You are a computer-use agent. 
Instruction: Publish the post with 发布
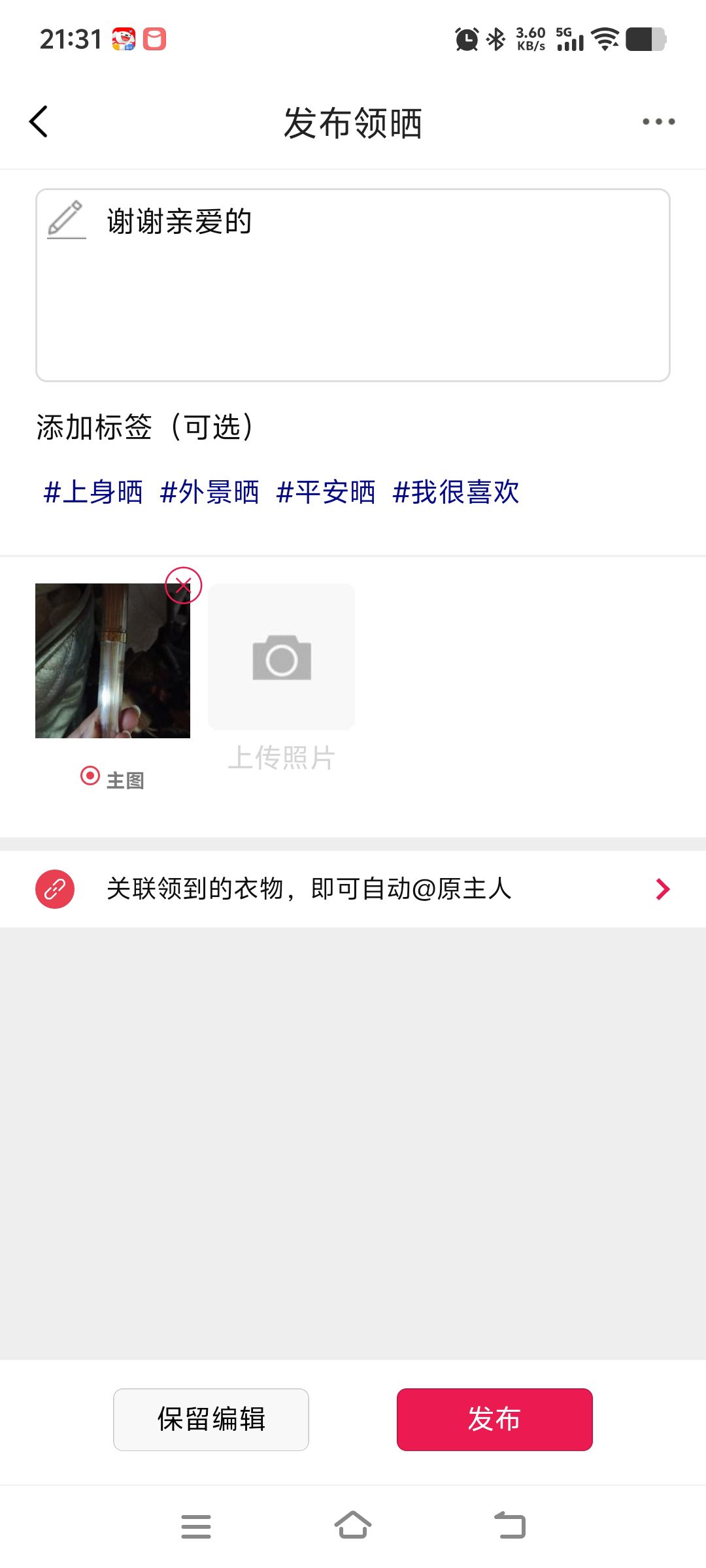pyautogui.click(x=494, y=1420)
